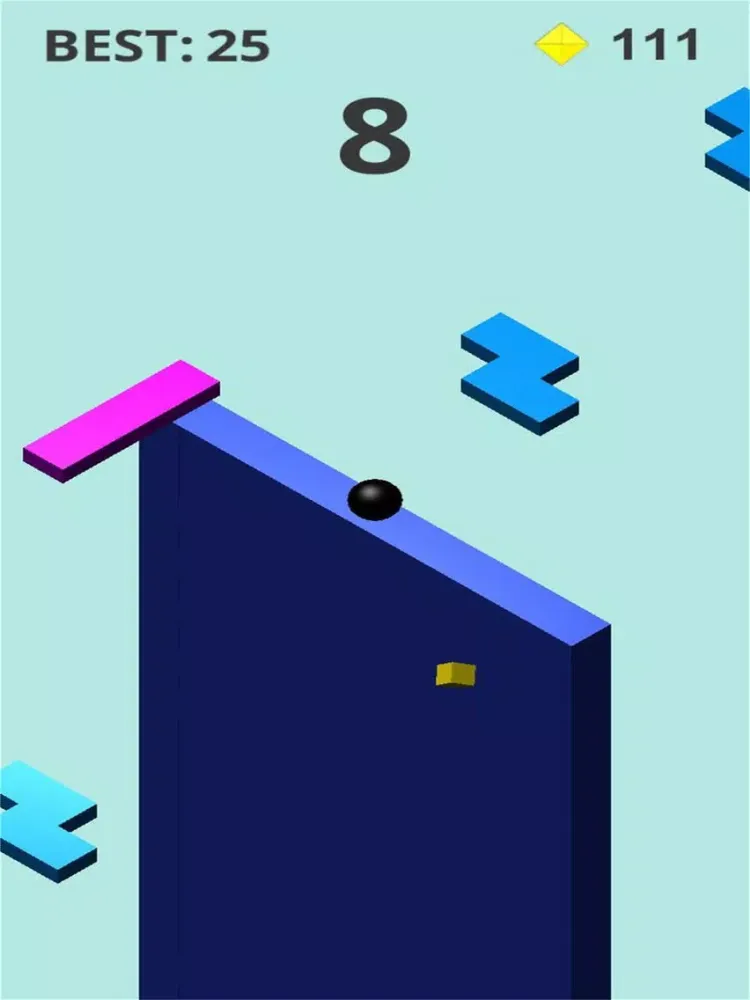Tap the playfield to turn the ball
Screen dimensions: 750x1000
[375, 600]
